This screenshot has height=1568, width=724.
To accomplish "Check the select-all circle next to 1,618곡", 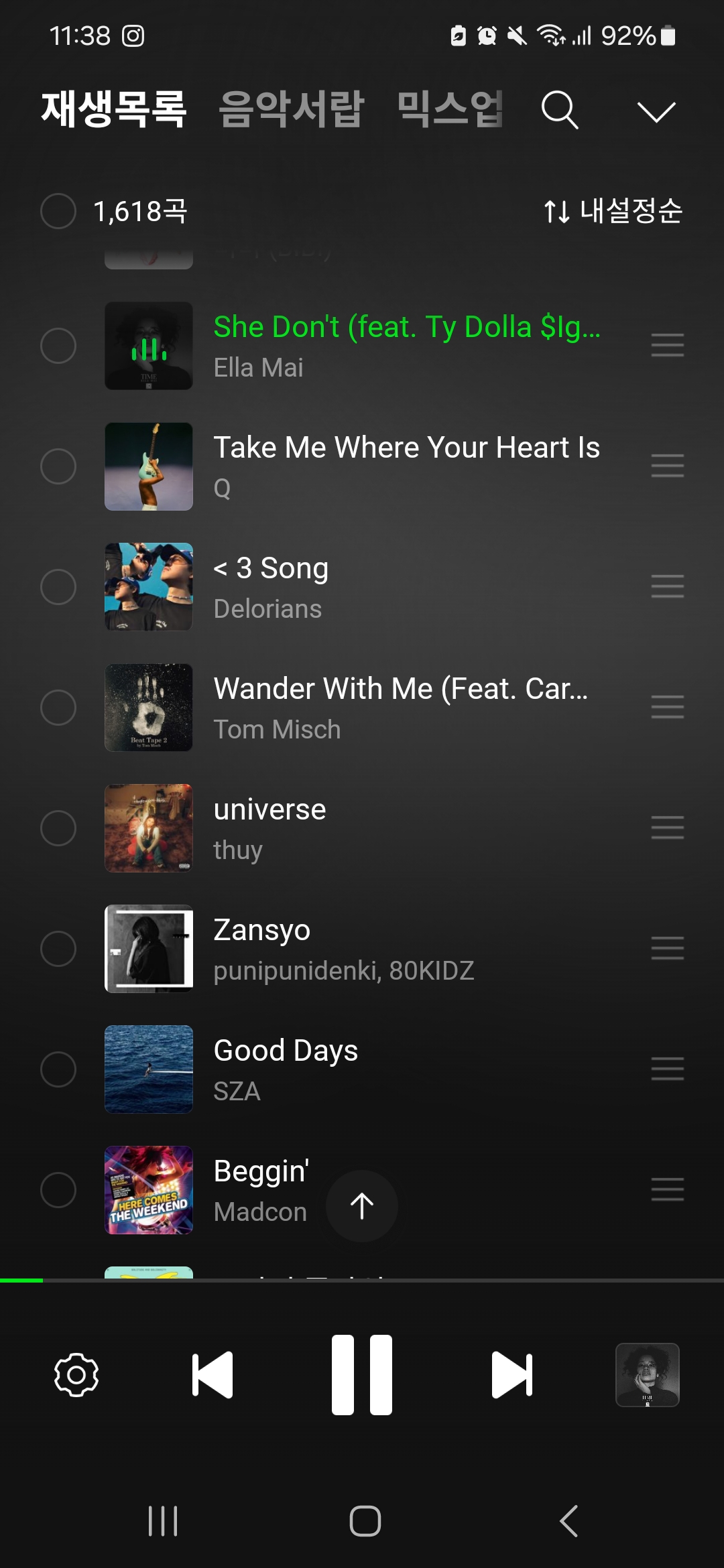I will (x=58, y=211).
